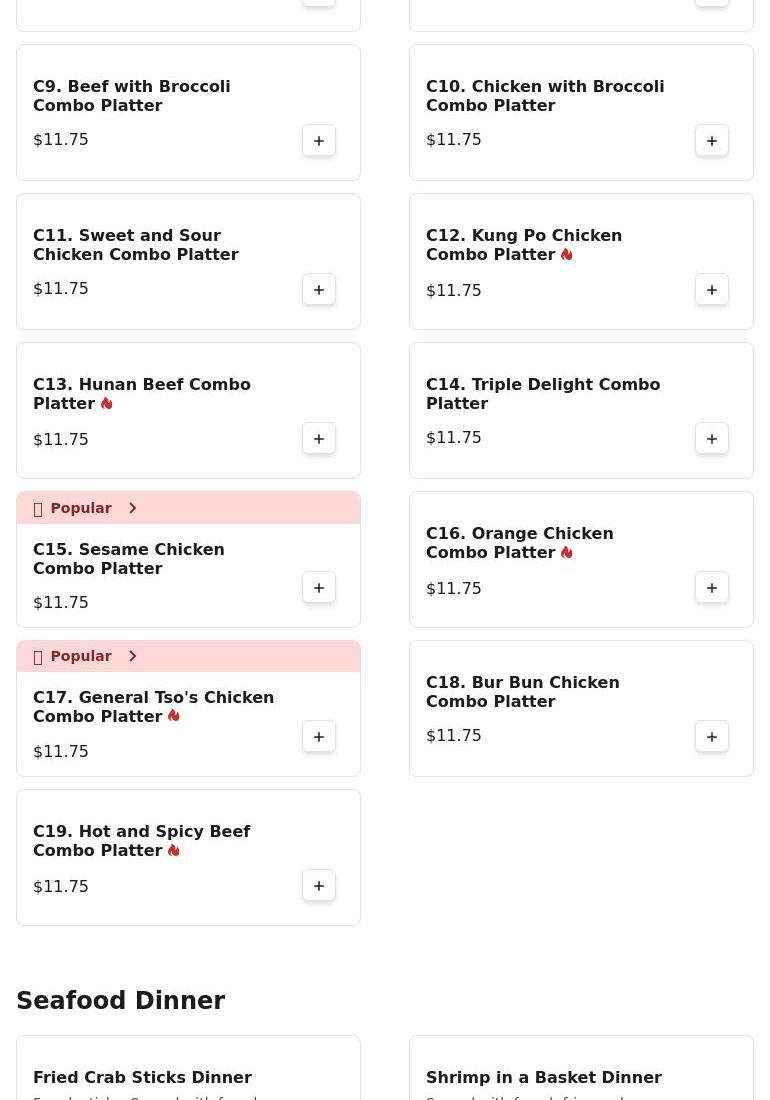Open the C11. Sweet and Sour Chicken item
The image size is (770, 1100).
136,245
